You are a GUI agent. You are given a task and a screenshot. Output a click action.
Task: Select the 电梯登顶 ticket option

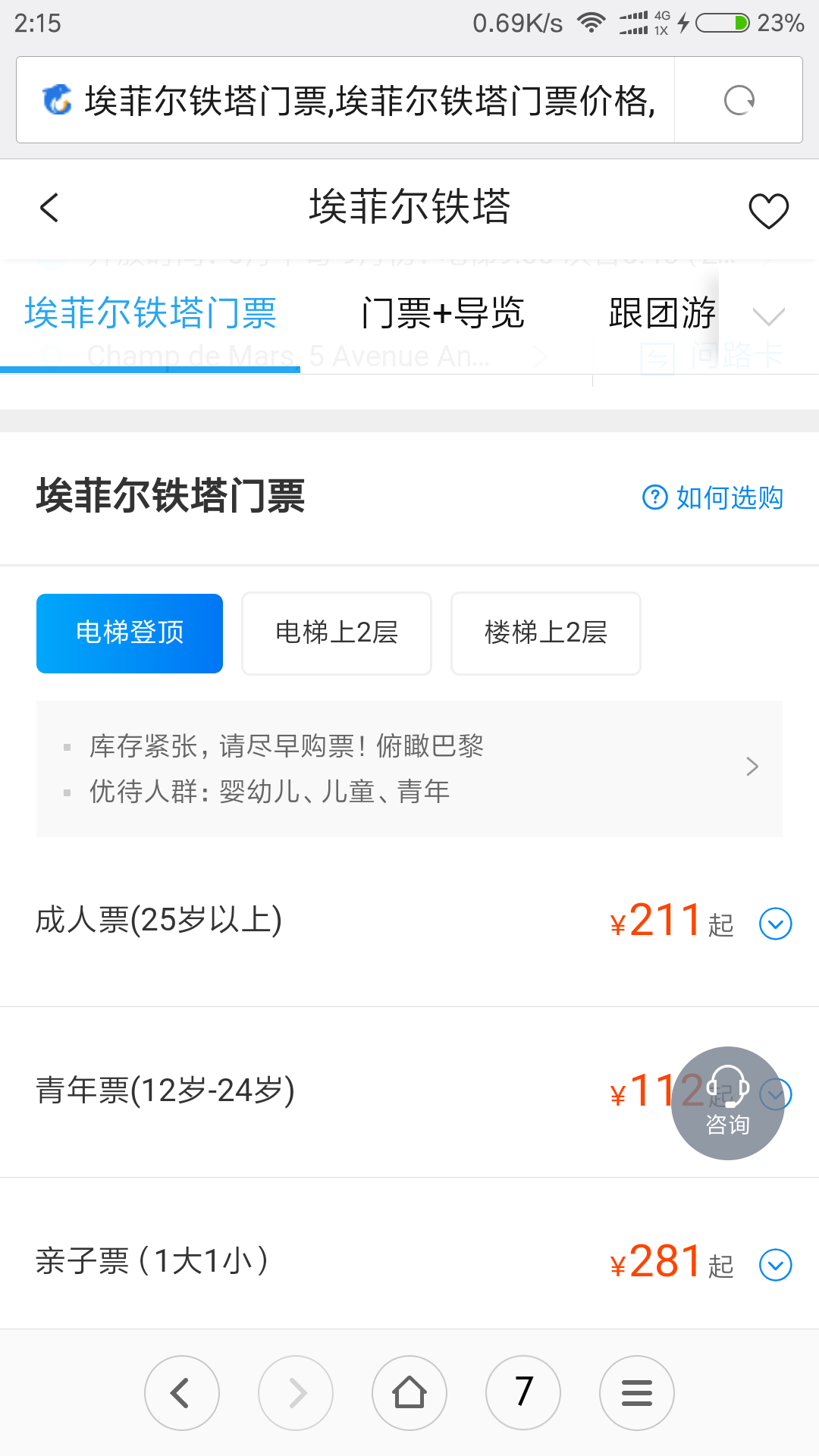(x=130, y=633)
